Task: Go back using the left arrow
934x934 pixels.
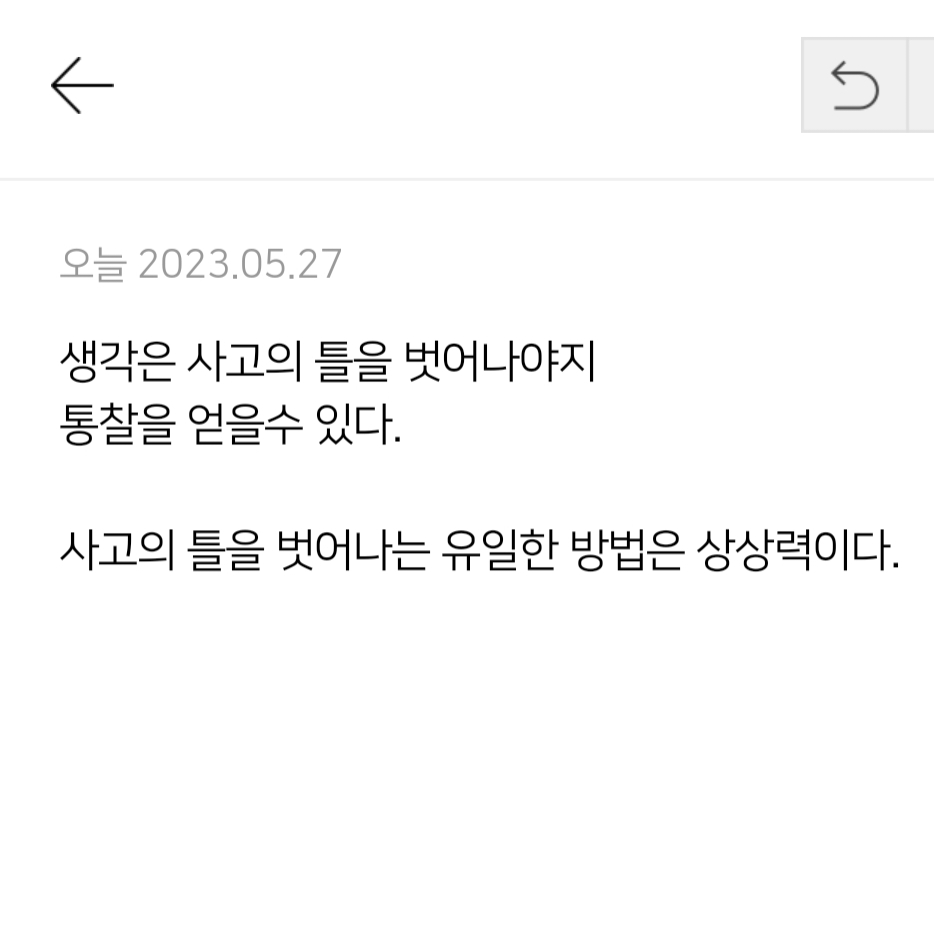Action: [x=82, y=86]
